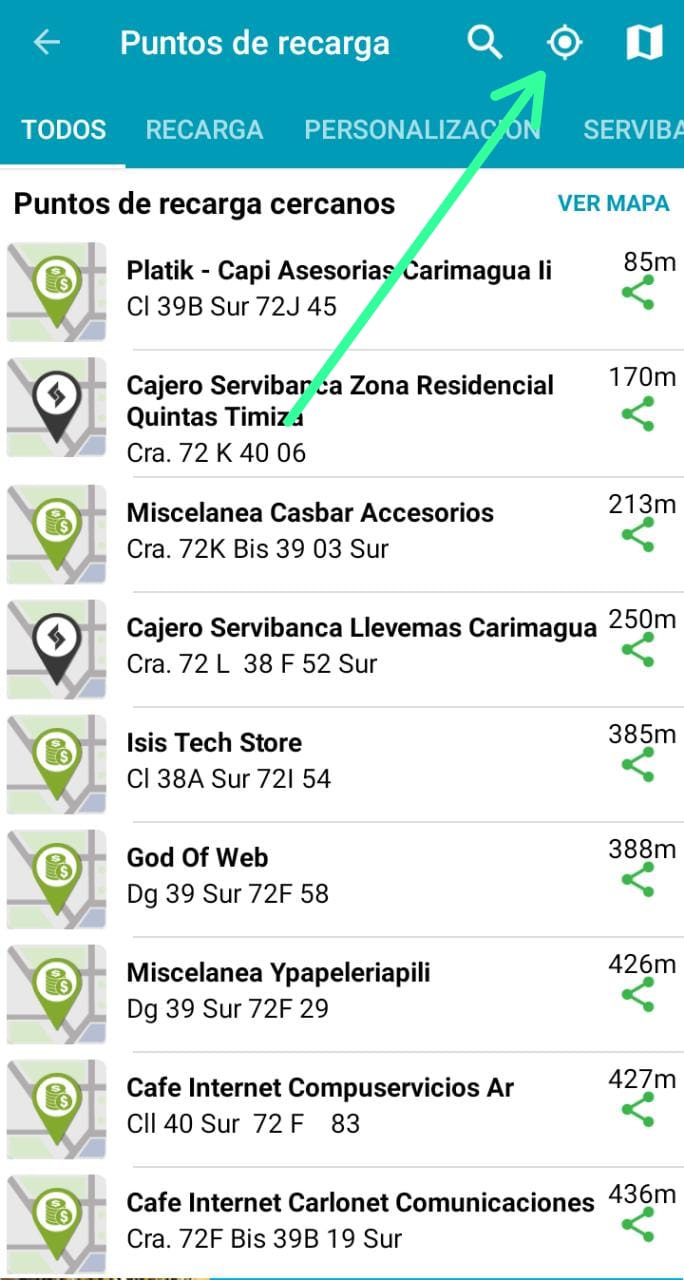Open Miscelanea Casbar Accesorios entry
Viewport: 684px width, 1280px height.
pyautogui.click(x=310, y=513)
